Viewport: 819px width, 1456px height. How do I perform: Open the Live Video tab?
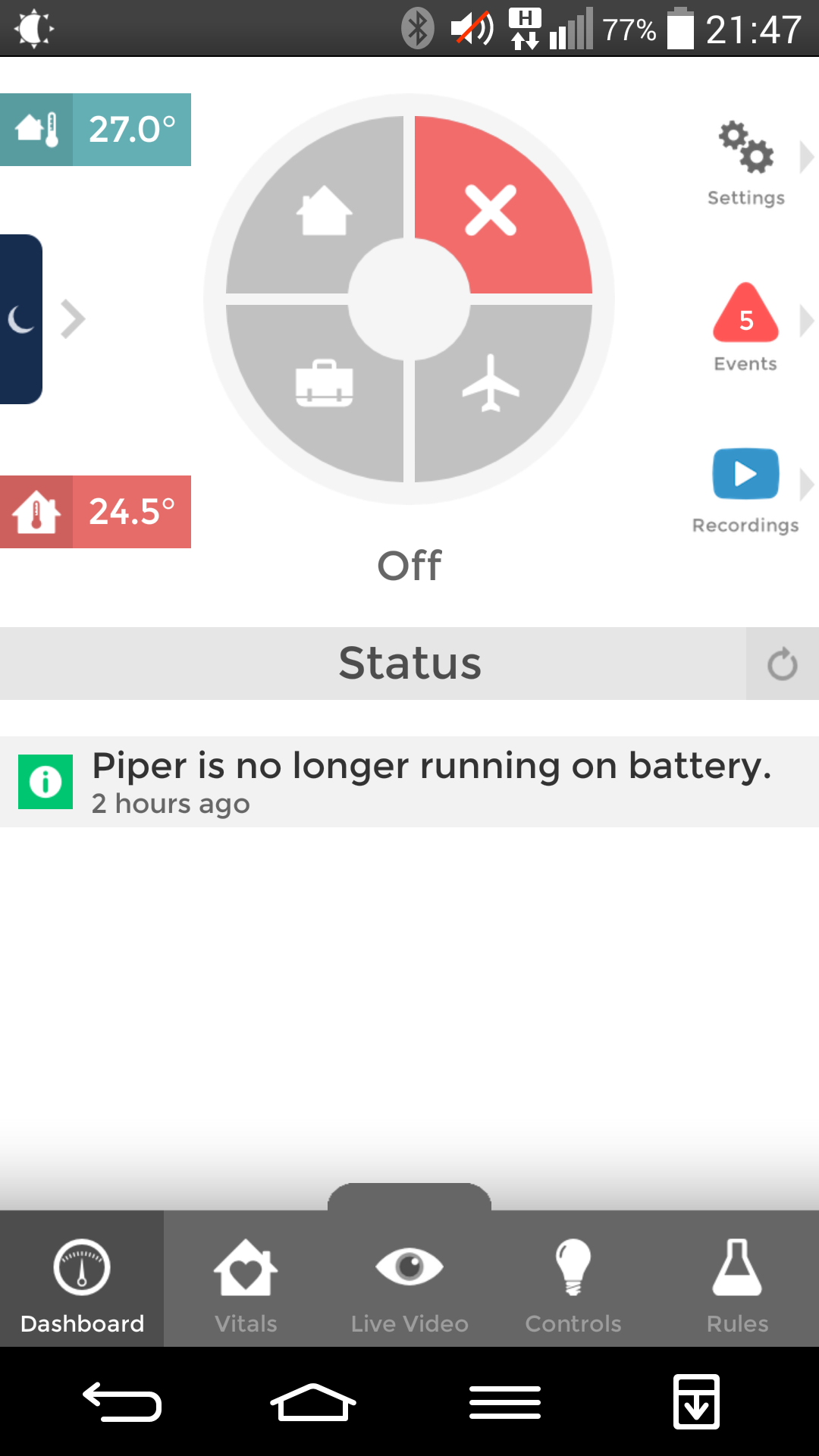coord(409,1282)
